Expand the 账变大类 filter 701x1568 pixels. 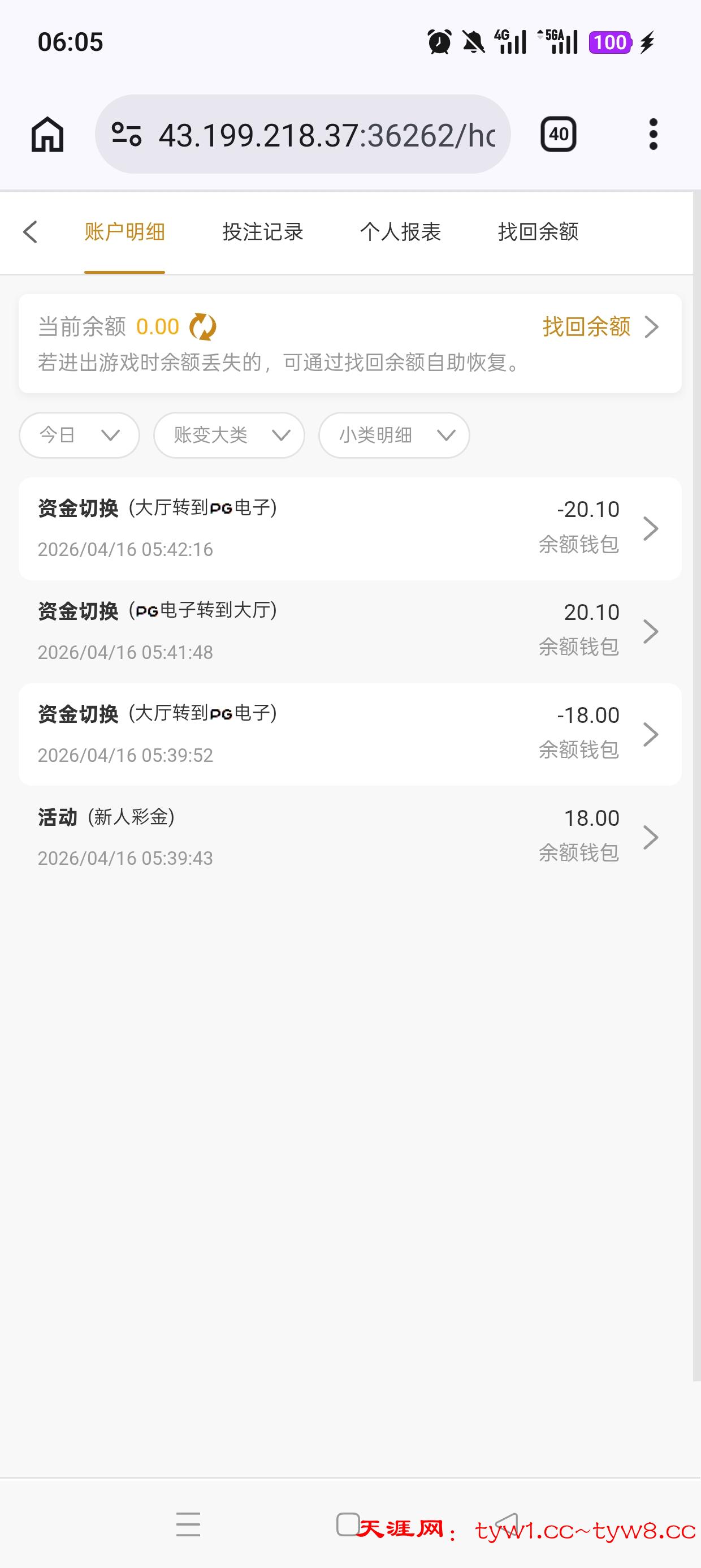(229, 434)
